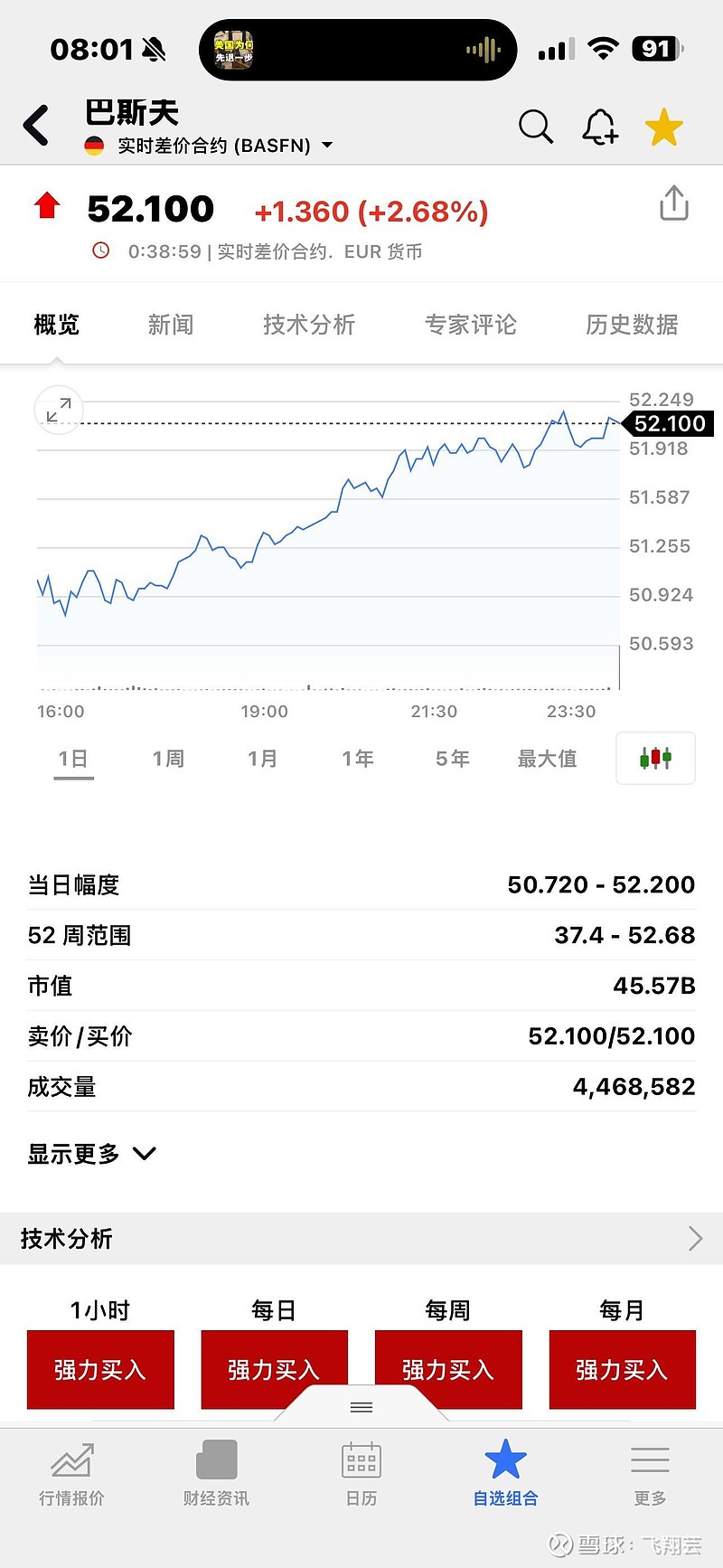Switch to the 新闻 tab
This screenshot has width=723, height=1568.
171,324
